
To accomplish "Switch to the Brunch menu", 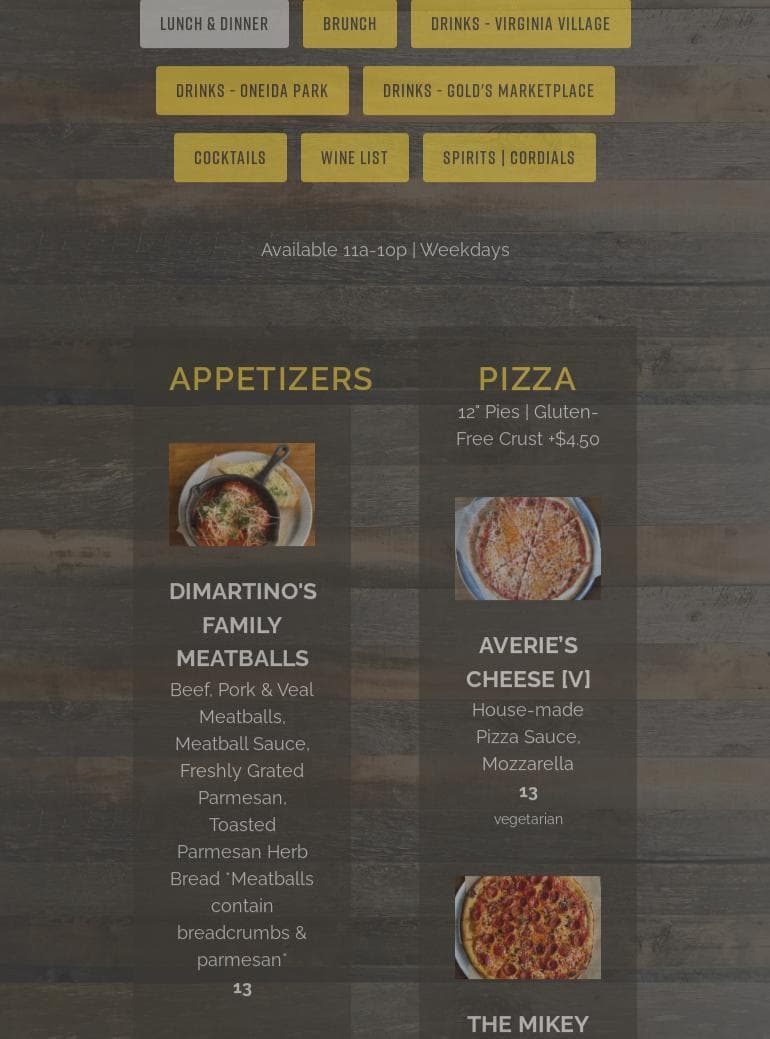I will tap(350, 24).
